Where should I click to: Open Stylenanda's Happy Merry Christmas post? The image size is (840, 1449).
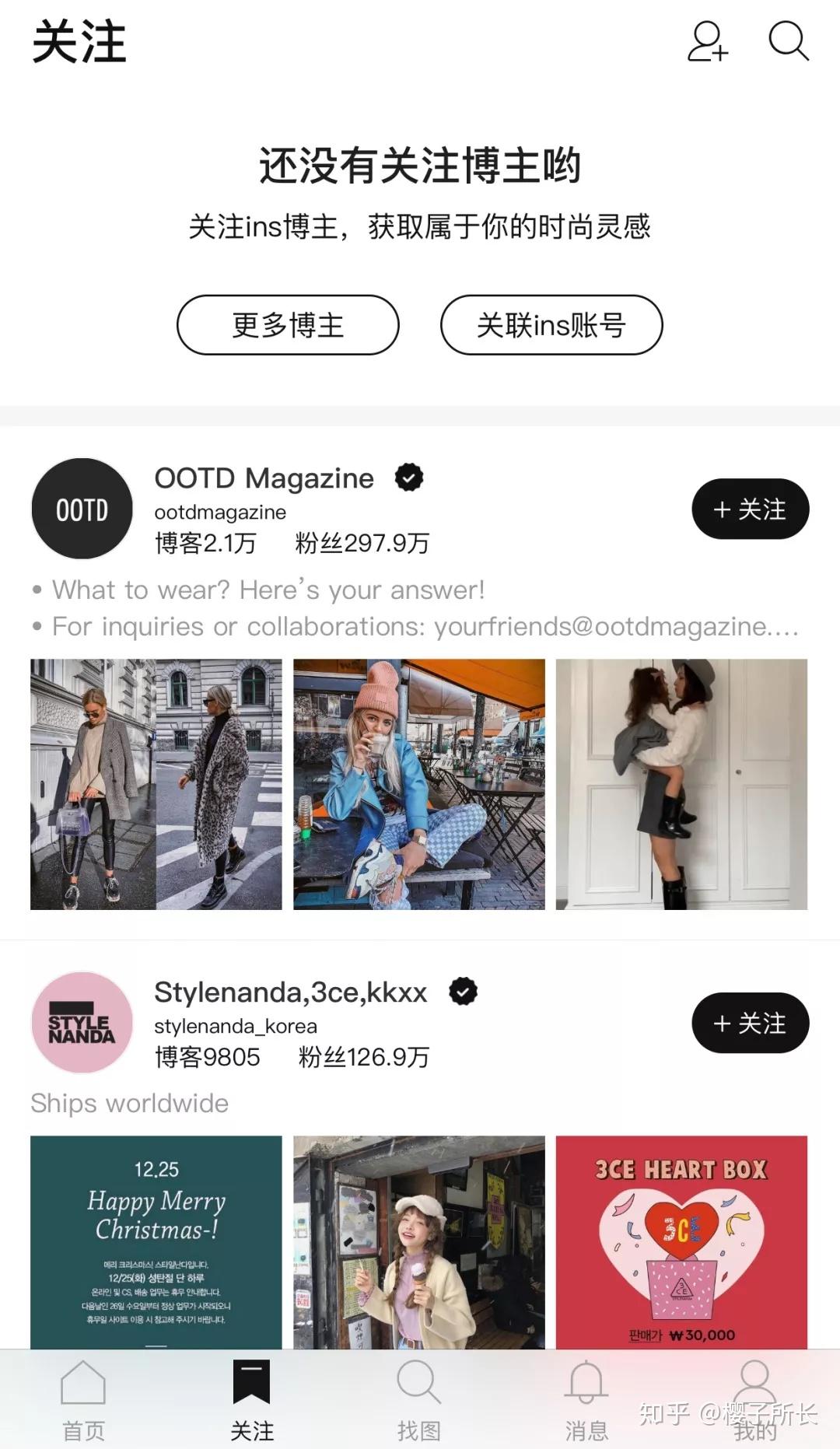point(156,1241)
